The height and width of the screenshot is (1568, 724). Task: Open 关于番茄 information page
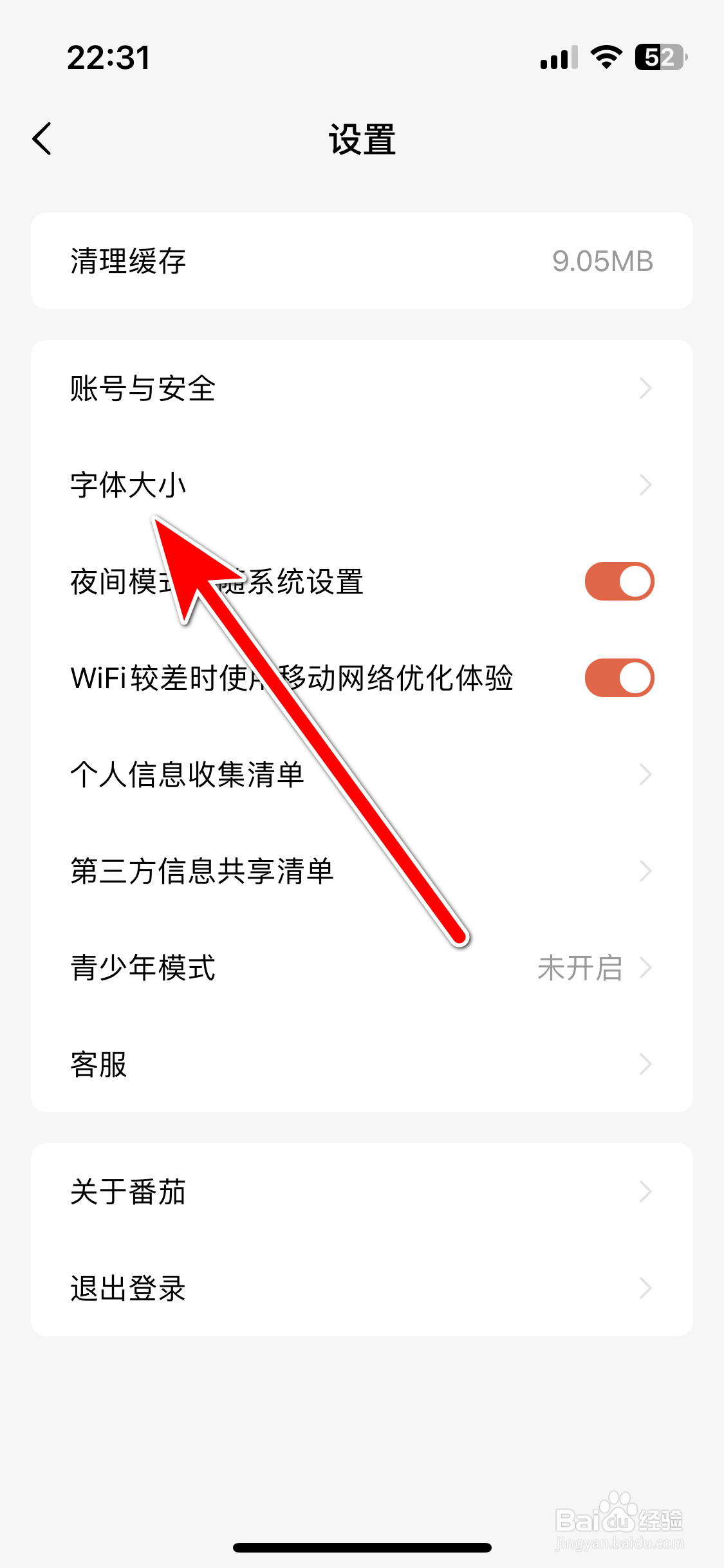pyautogui.click(x=362, y=1192)
